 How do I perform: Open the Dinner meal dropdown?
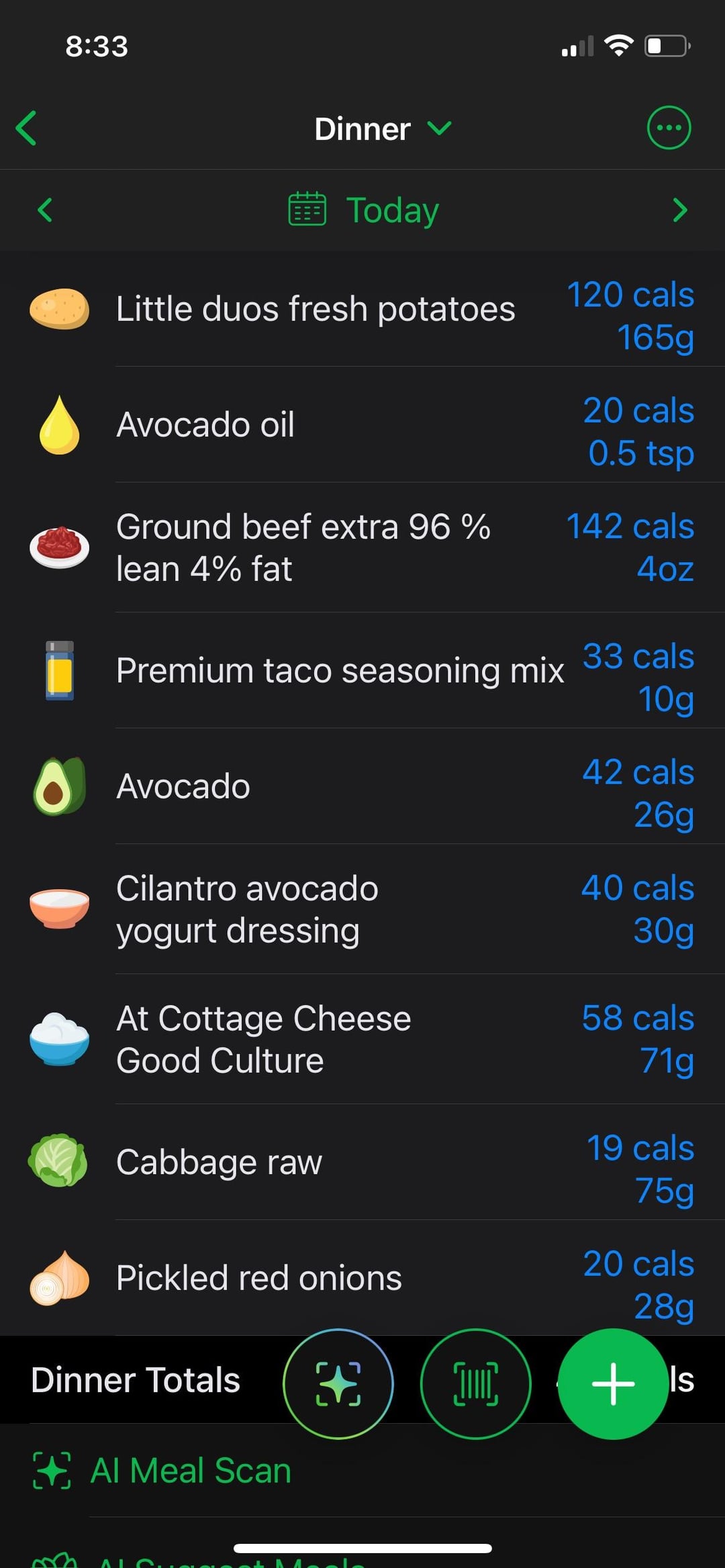point(381,129)
